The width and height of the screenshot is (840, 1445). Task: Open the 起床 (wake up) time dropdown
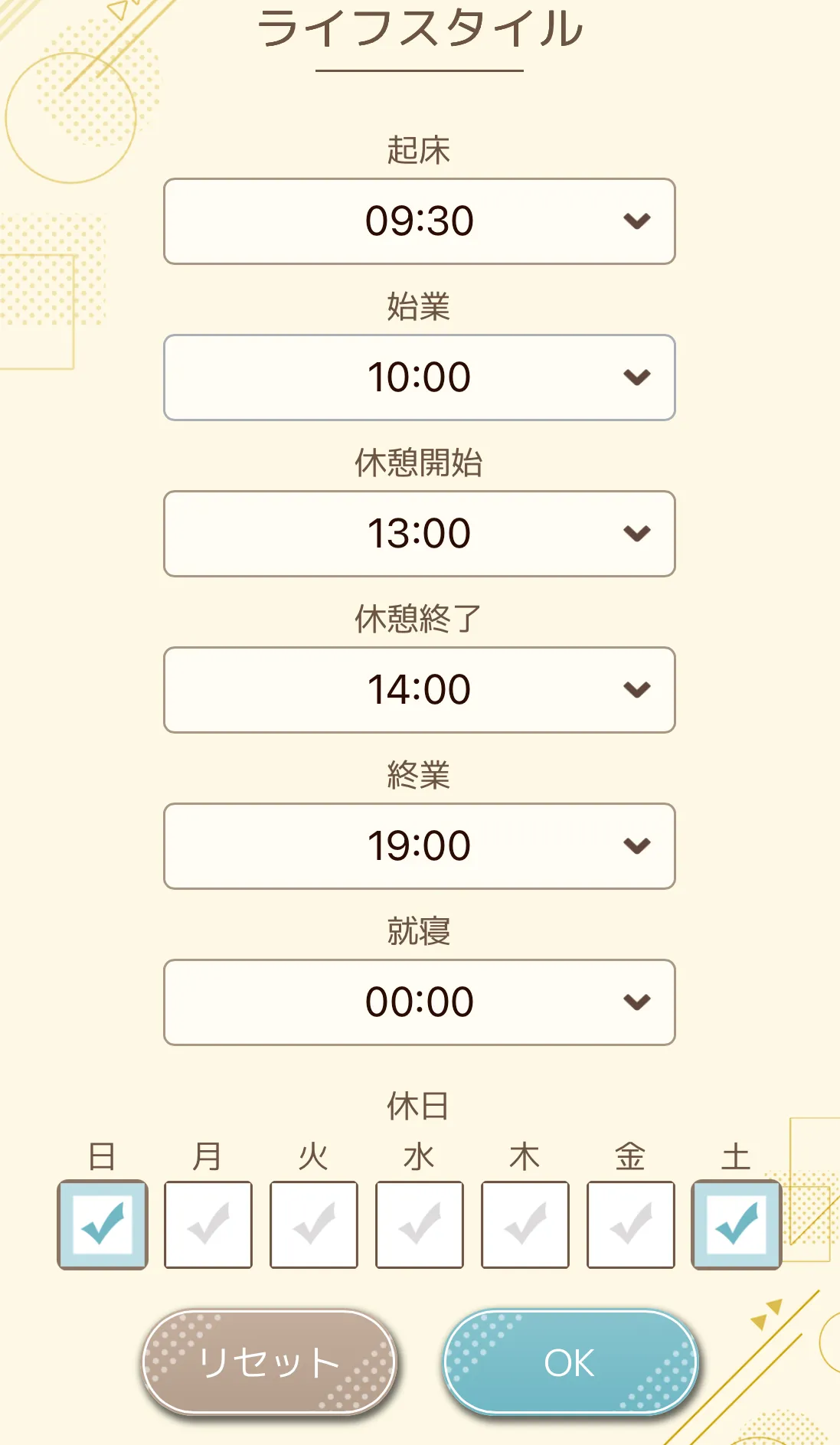pyautogui.click(x=419, y=221)
